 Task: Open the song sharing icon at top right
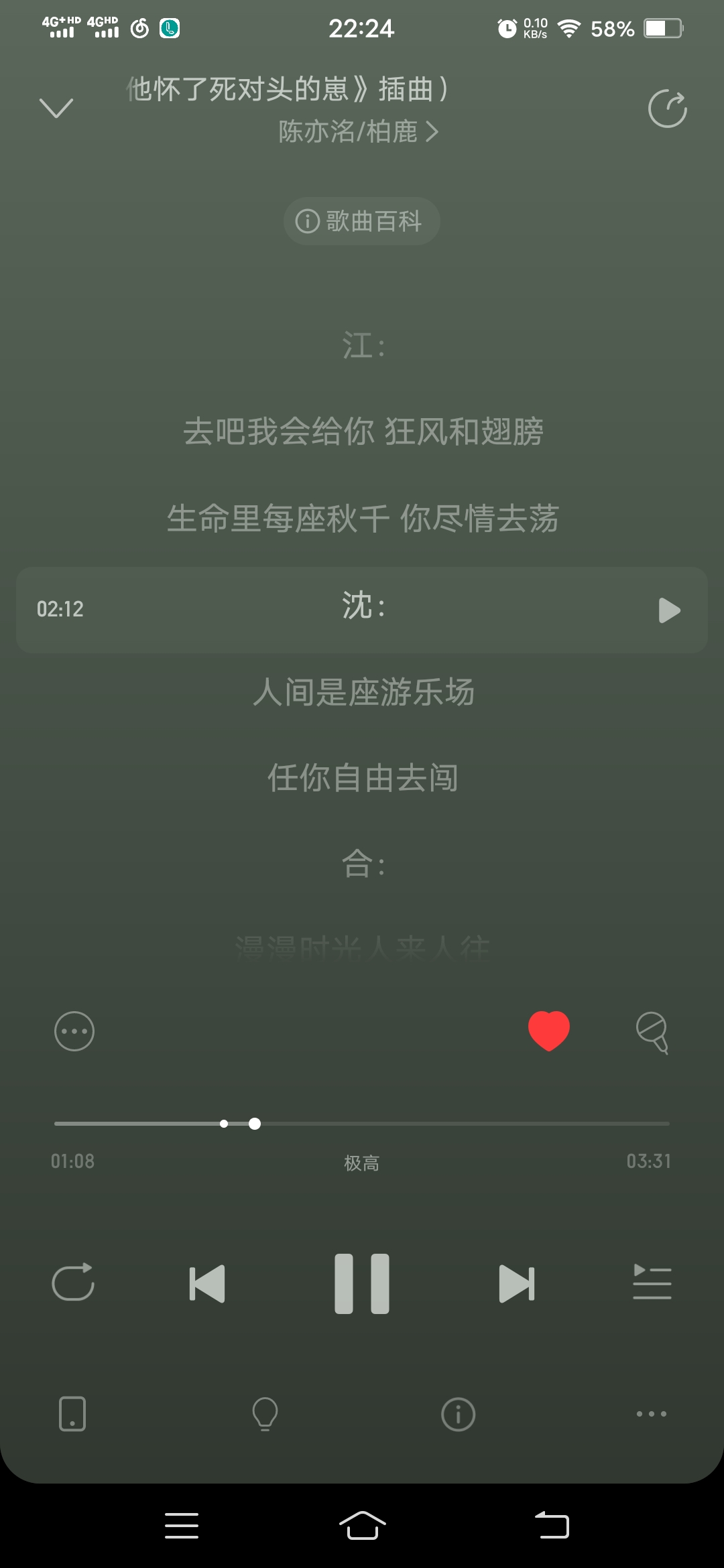coord(666,109)
